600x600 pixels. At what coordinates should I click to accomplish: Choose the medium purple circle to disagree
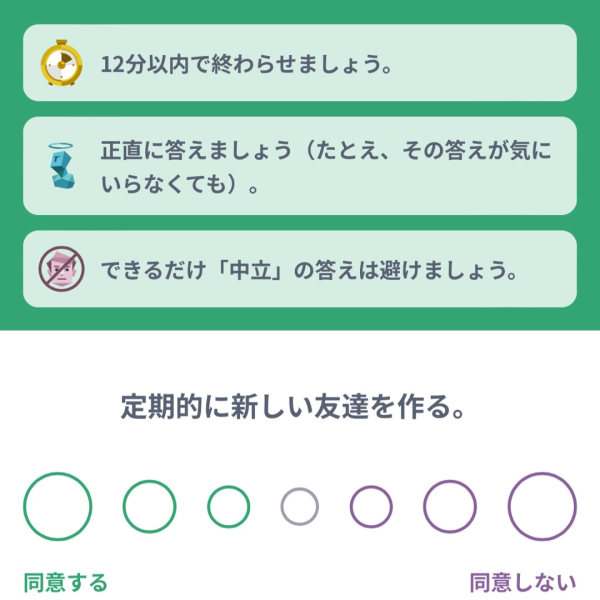(x=450, y=506)
